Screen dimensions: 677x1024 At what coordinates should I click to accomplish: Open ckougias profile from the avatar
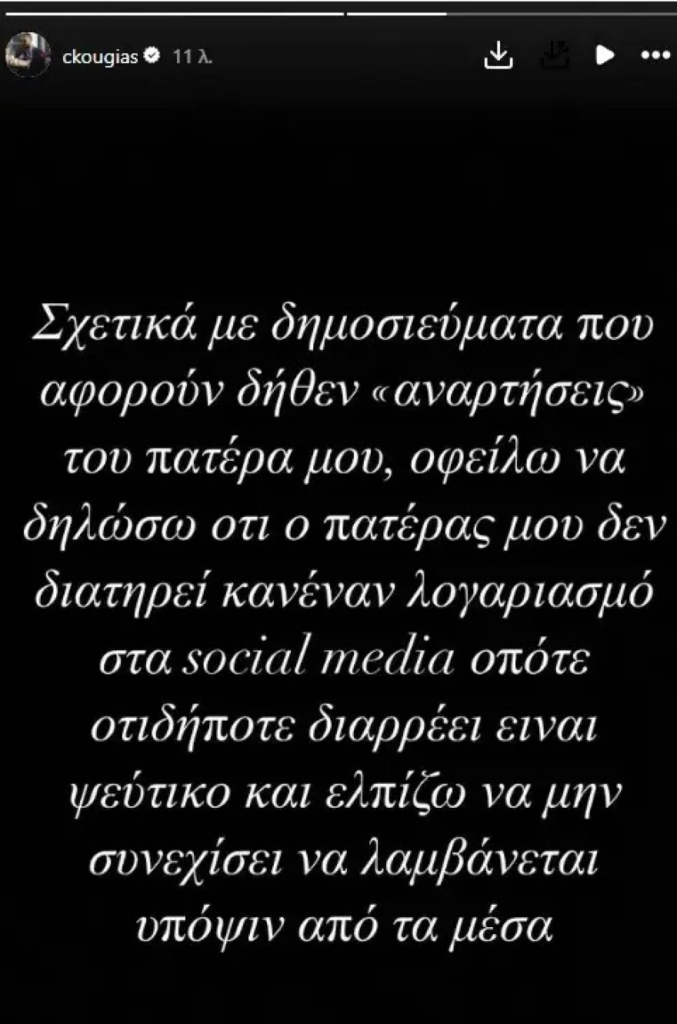coord(29,56)
